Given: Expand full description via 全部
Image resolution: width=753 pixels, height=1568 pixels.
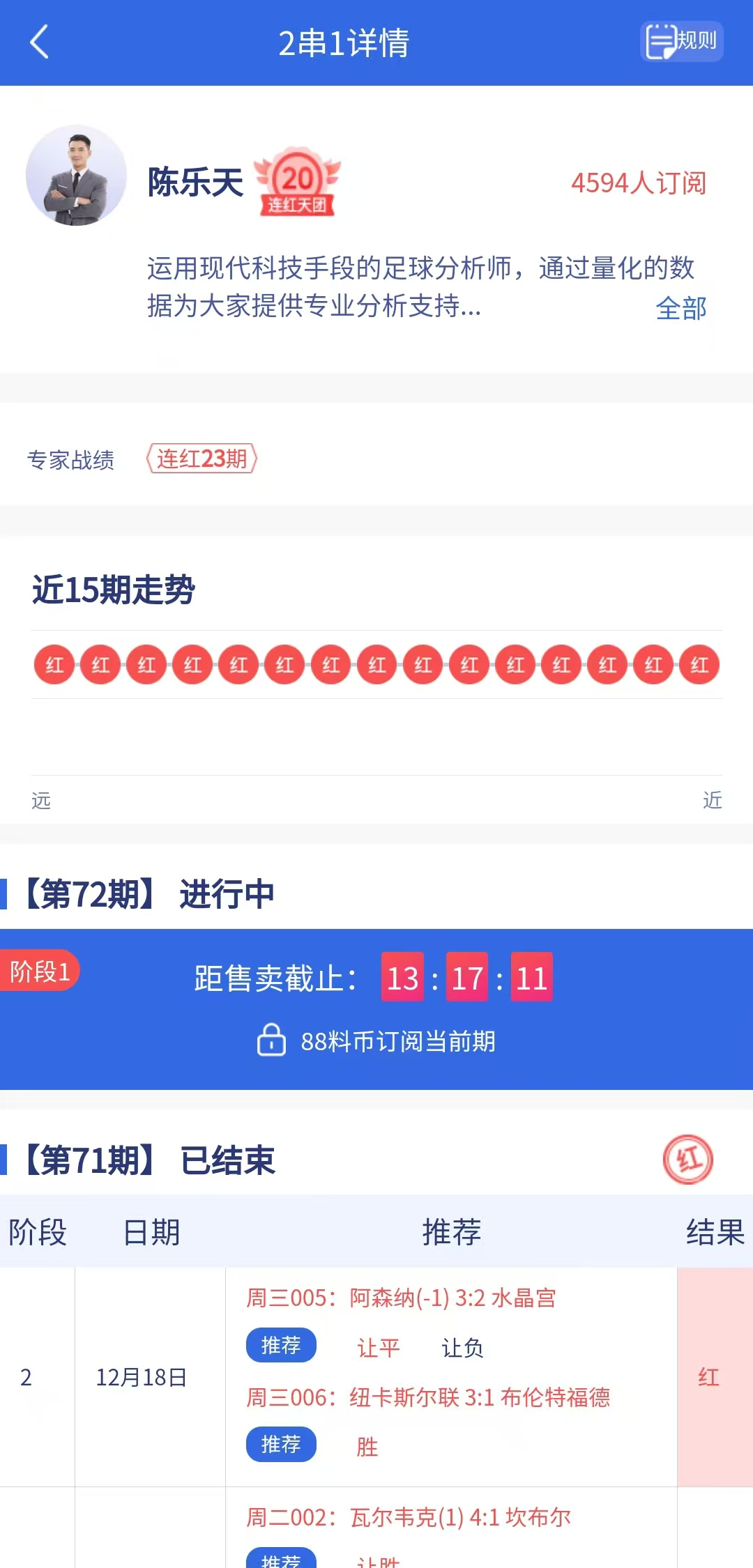Looking at the screenshot, I should tap(680, 308).
